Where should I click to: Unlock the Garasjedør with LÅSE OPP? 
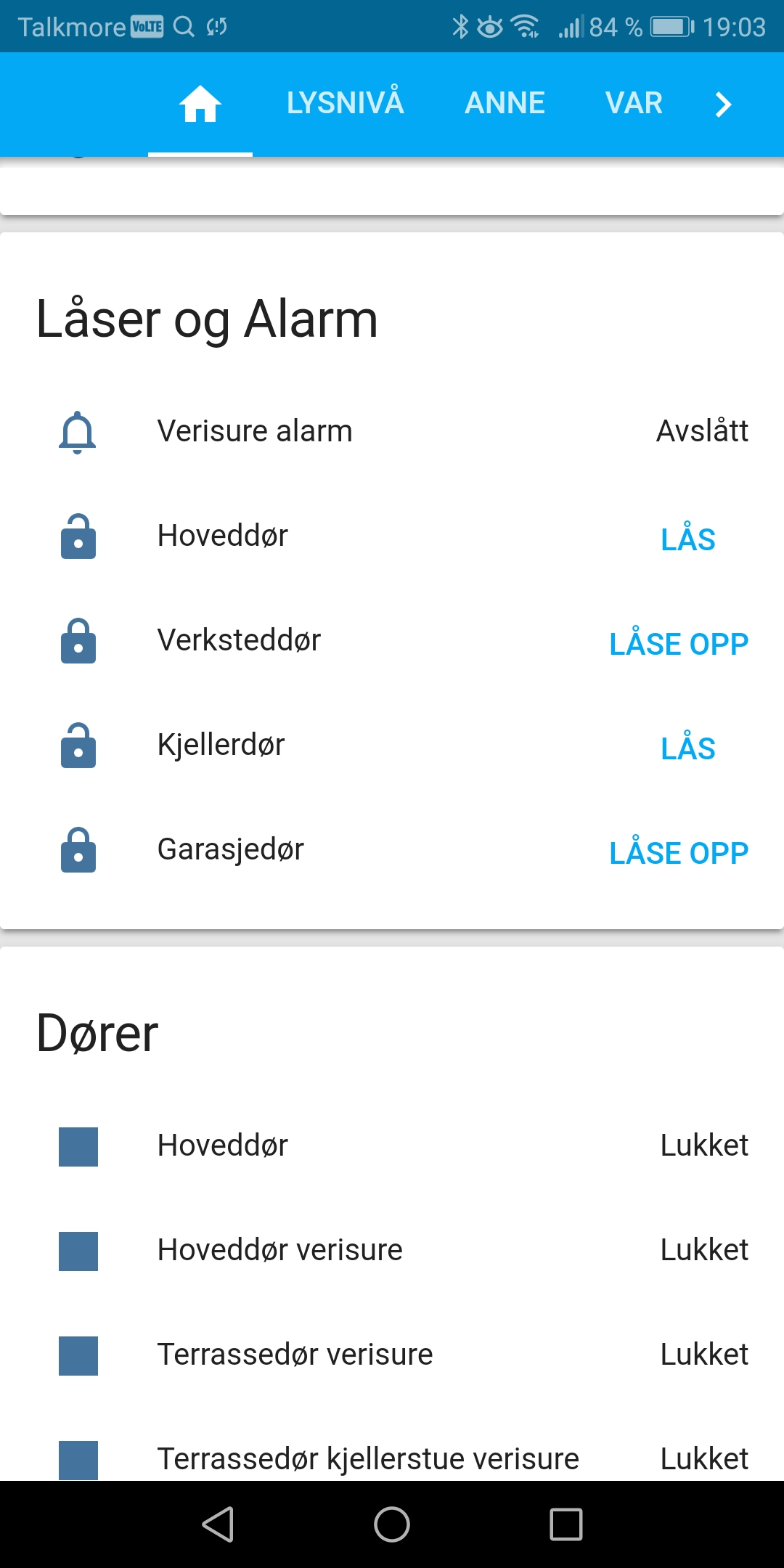679,853
